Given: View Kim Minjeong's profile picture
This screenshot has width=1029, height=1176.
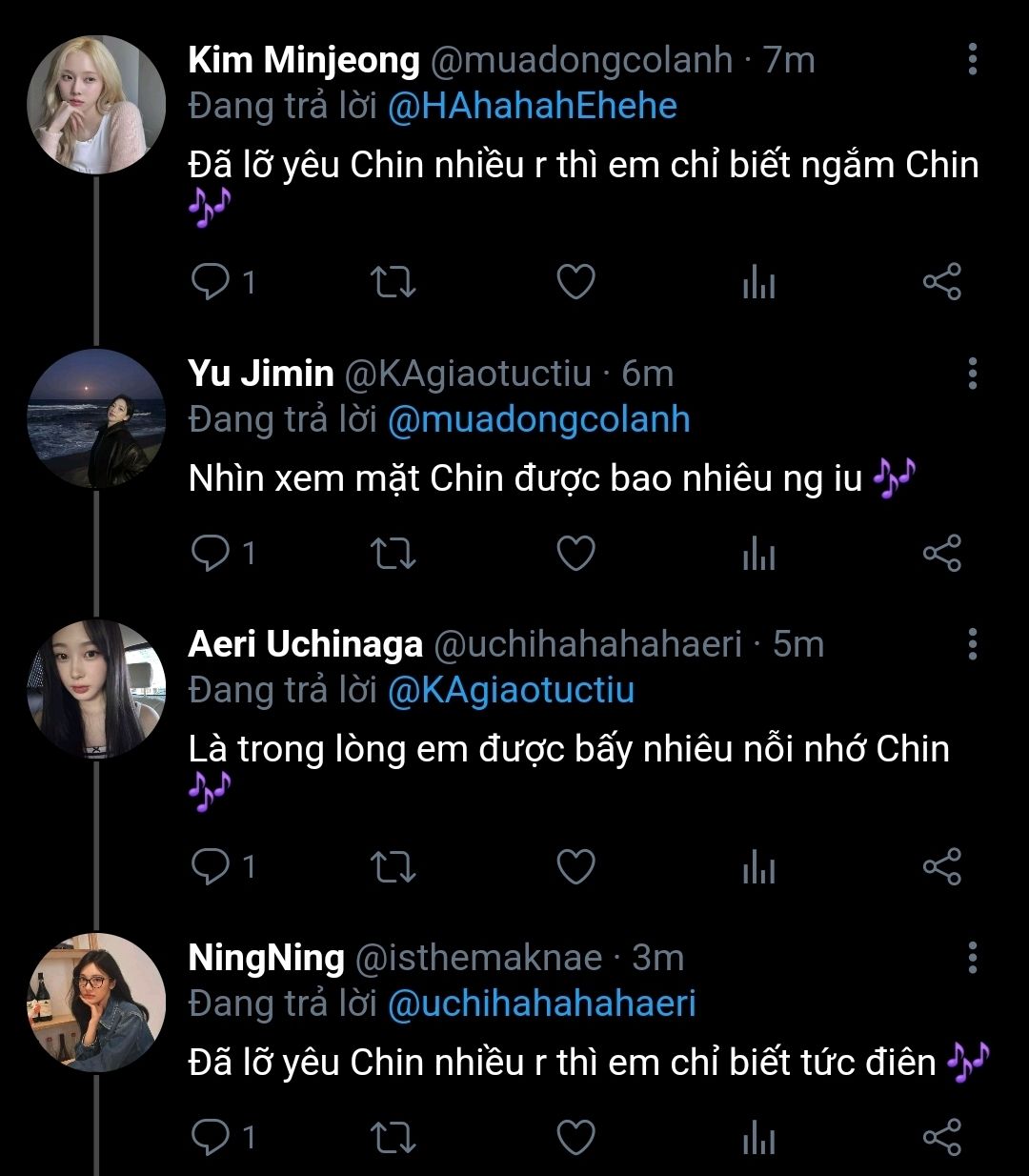Looking at the screenshot, I should pos(96,106).
